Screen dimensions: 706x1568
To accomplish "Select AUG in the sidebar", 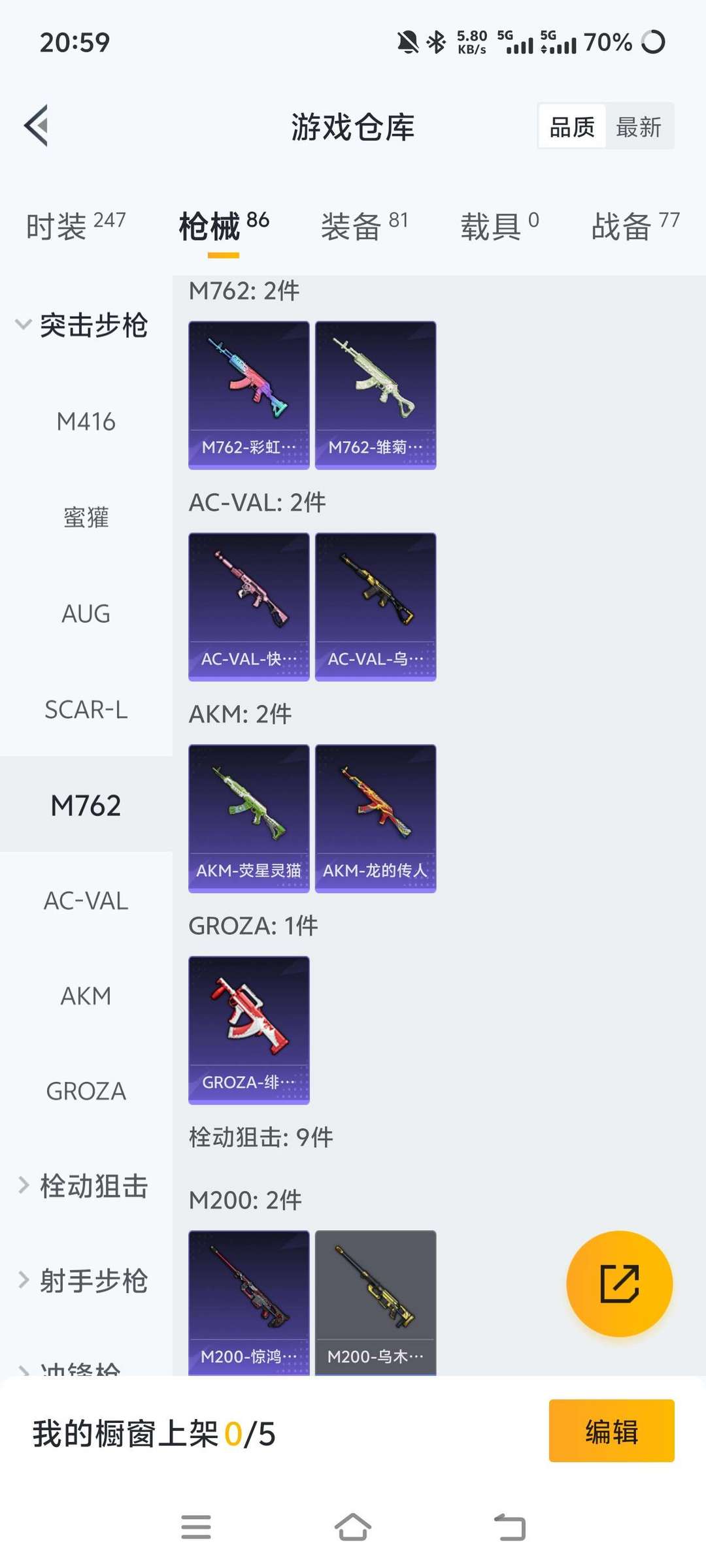I will pos(86,613).
